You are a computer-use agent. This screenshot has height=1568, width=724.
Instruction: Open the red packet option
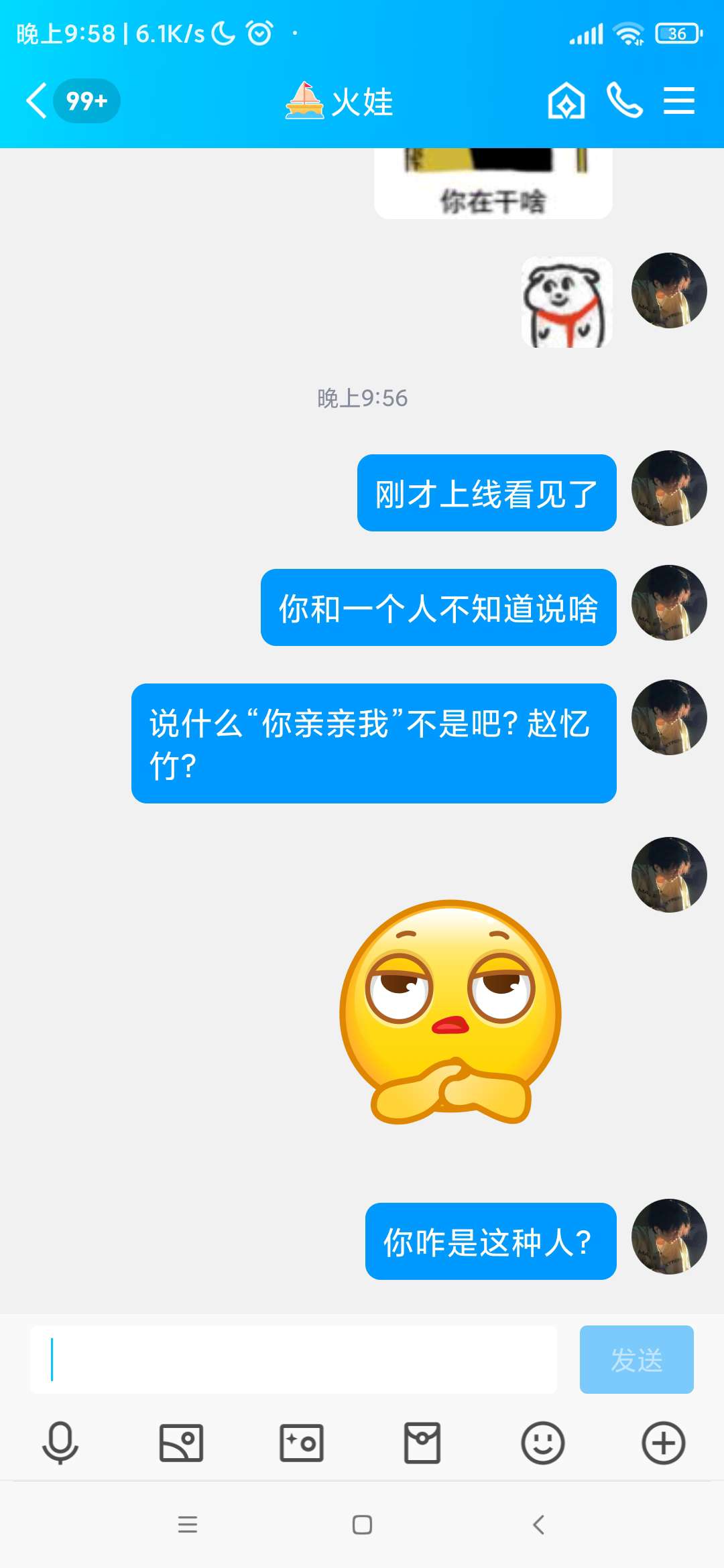(422, 1443)
